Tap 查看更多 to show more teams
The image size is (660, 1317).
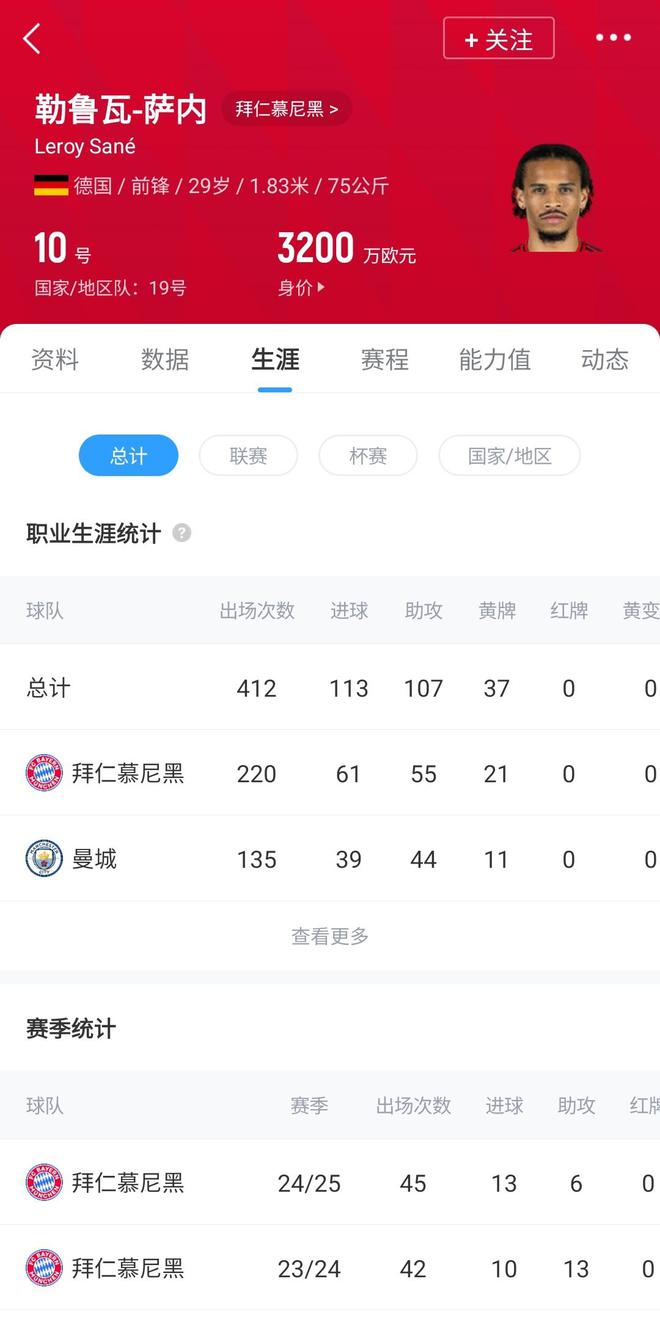coord(330,936)
